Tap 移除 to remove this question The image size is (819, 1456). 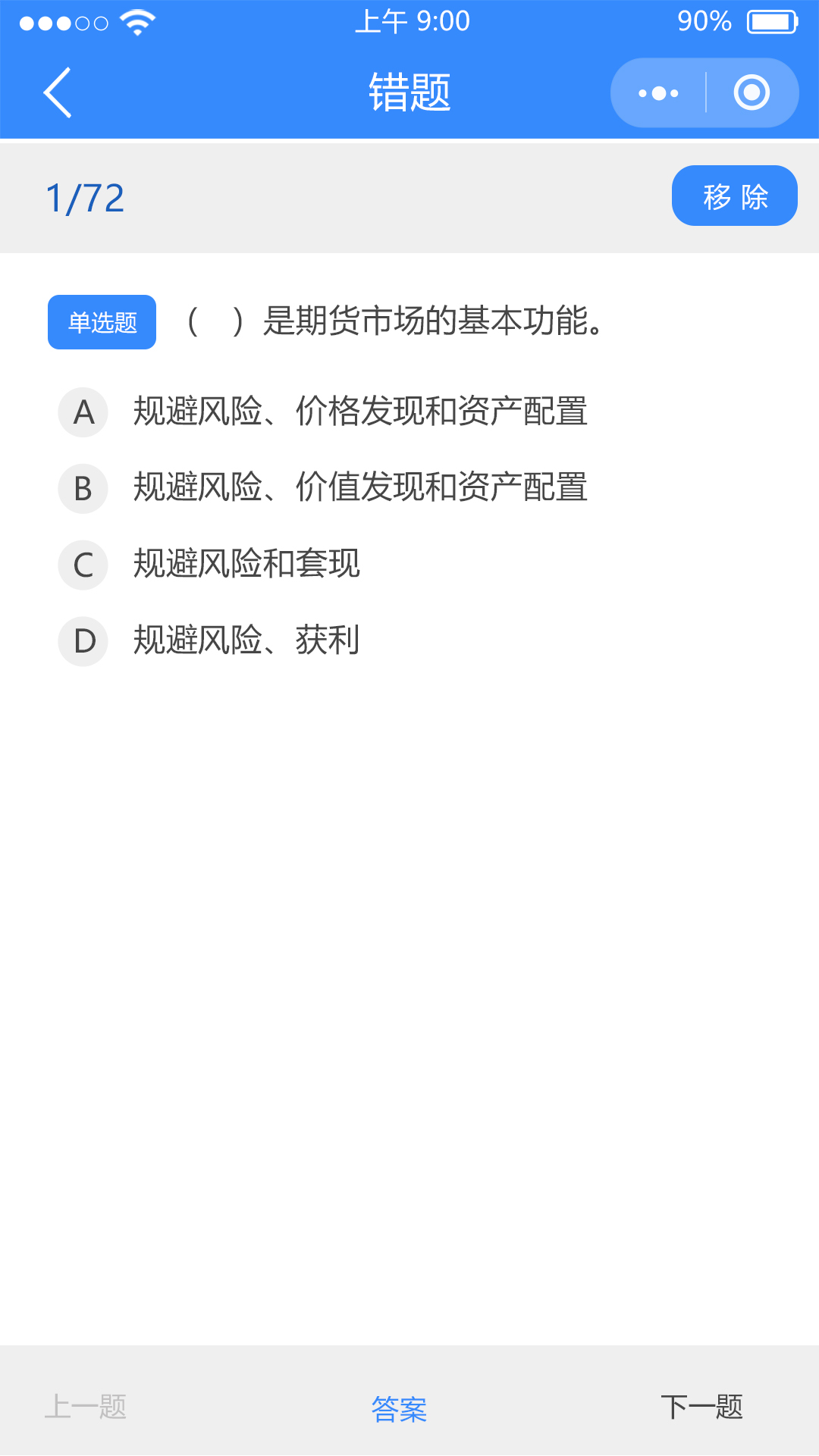[x=734, y=196]
